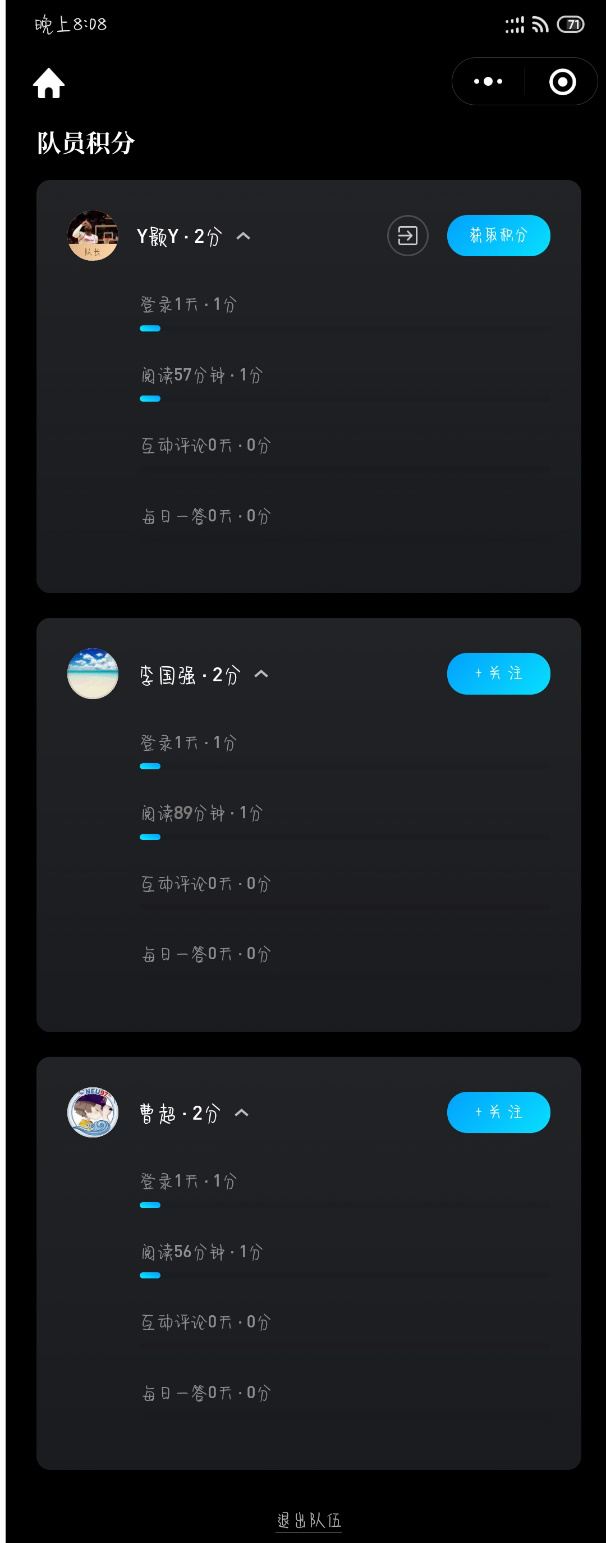606x1543 pixels.
Task: Follow 曹超 with the +关注 button
Action: (x=498, y=1112)
